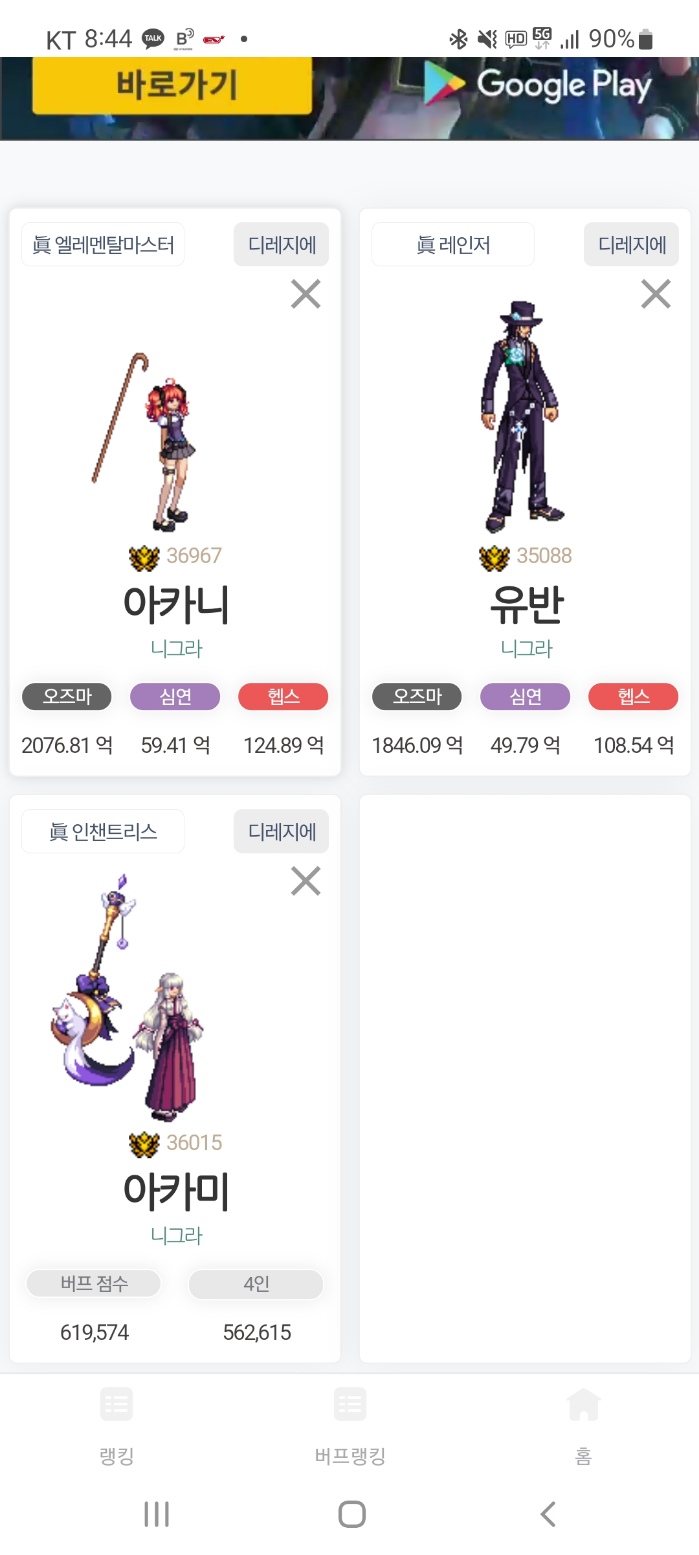
Task: Select the 오즈마 chip on 유반's card
Action: tap(417, 697)
